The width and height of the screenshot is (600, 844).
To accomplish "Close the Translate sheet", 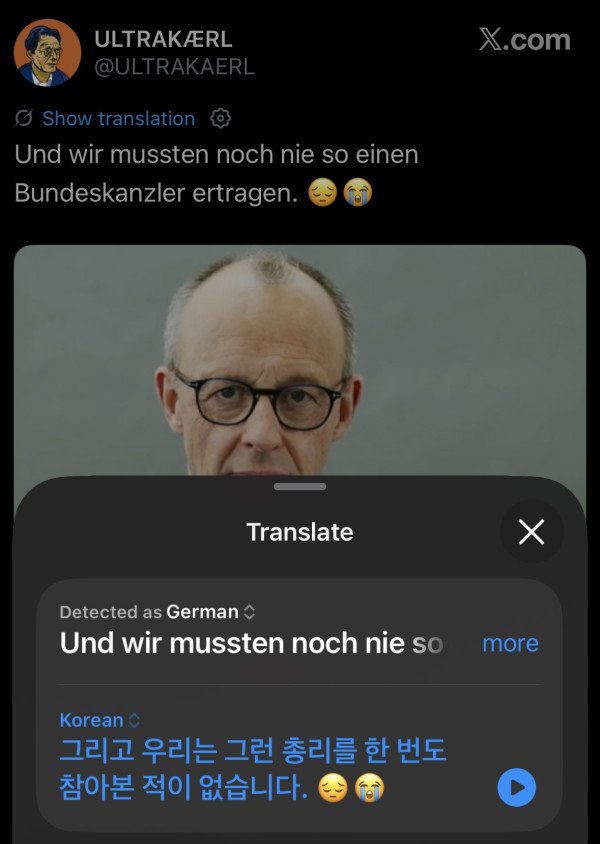I will [531, 532].
